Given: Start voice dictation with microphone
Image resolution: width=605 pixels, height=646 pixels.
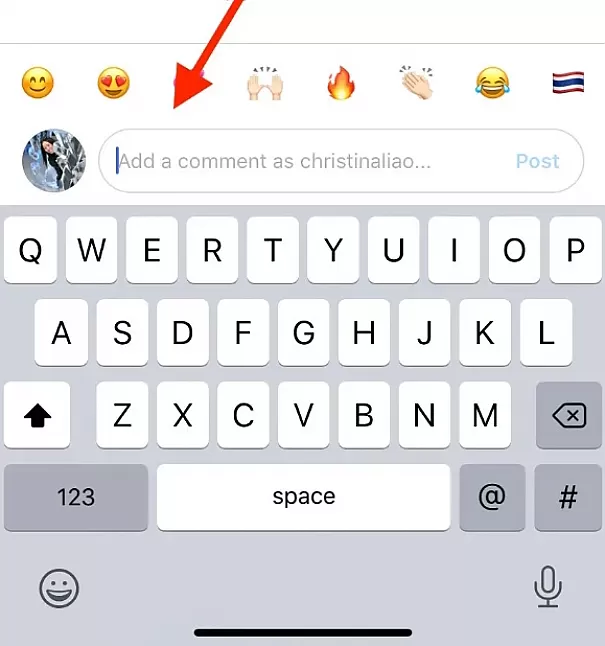Looking at the screenshot, I should (x=547, y=587).
